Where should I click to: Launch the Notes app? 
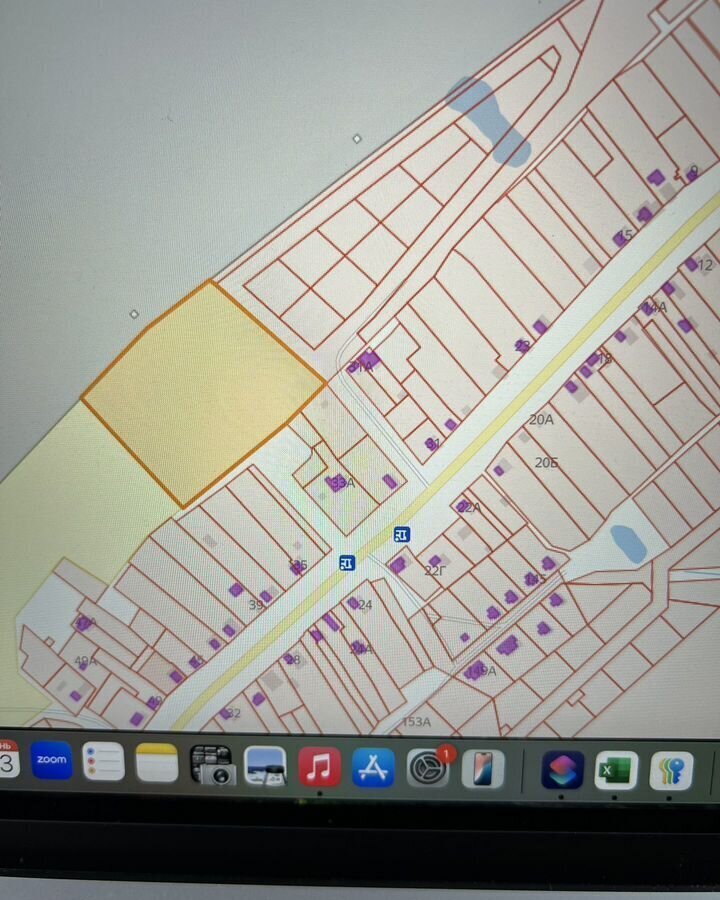click(x=157, y=763)
